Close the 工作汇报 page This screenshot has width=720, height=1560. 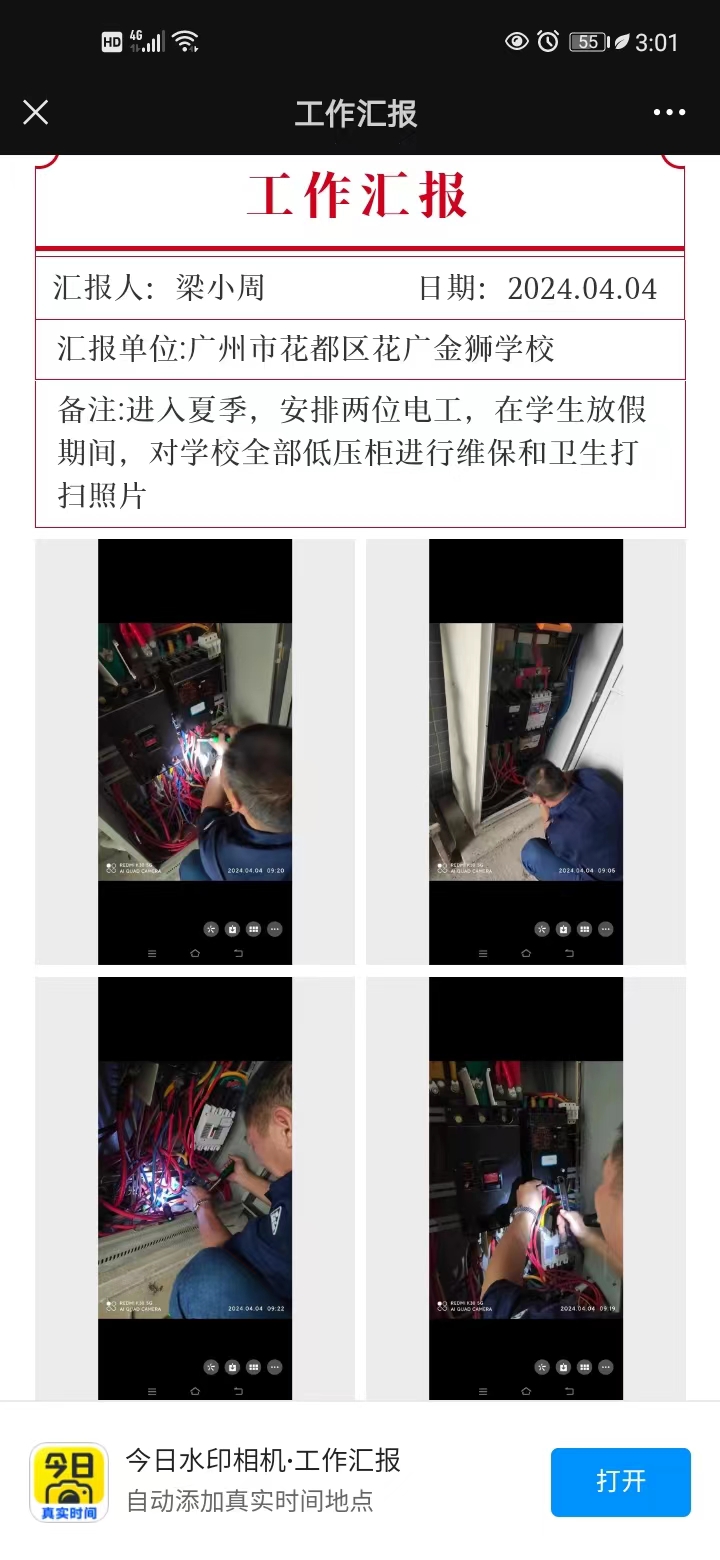pyautogui.click(x=36, y=112)
